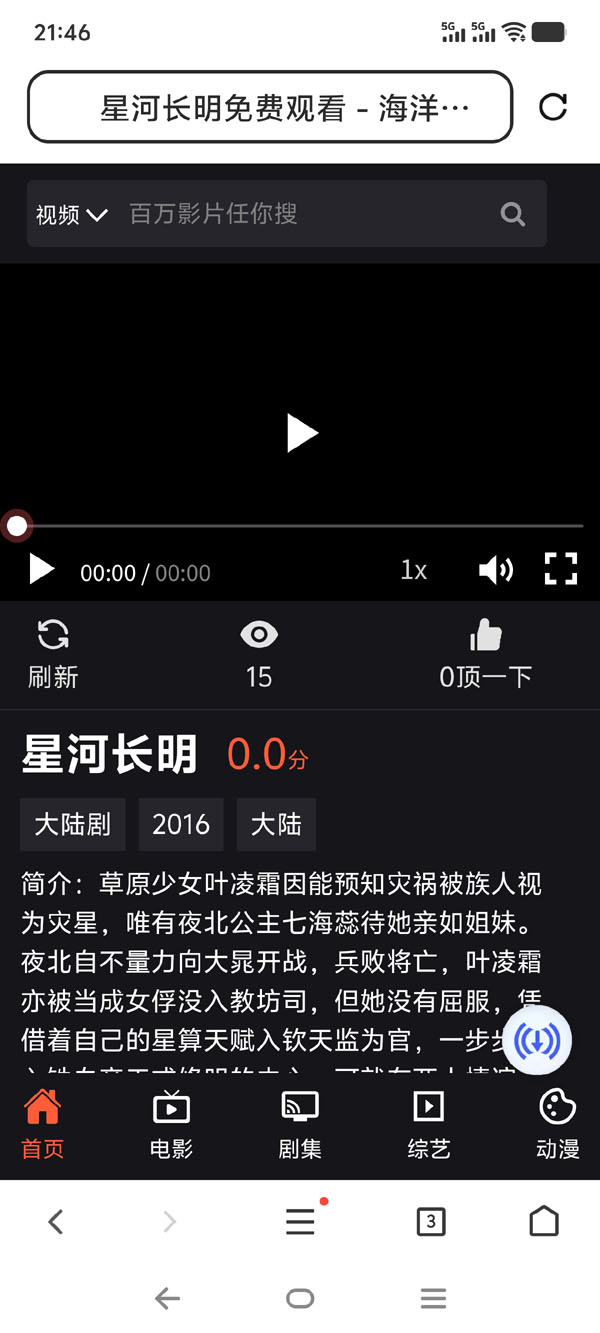Play the video with the center play button

click(x=301, y=433)
